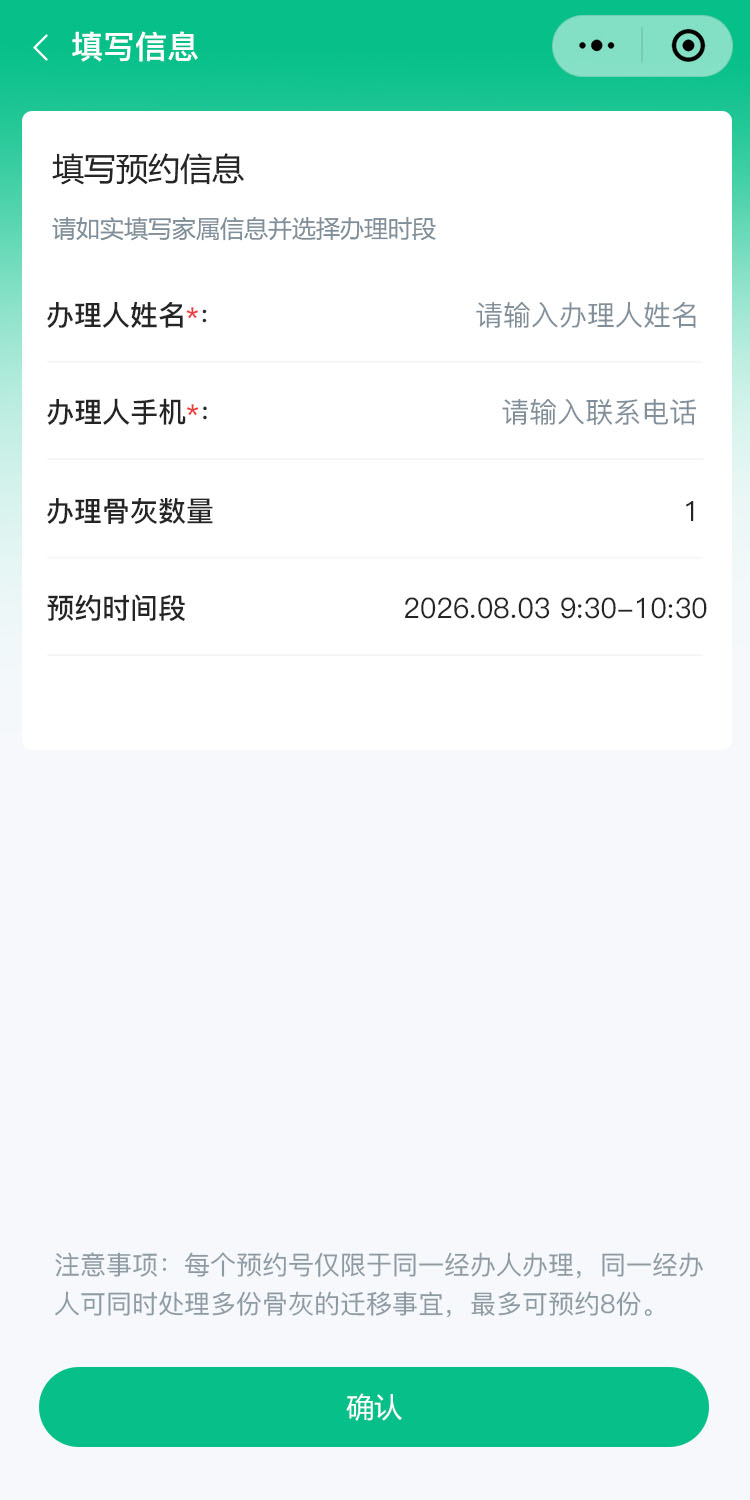Close the mini program via the circle icon

coord(688,46)
